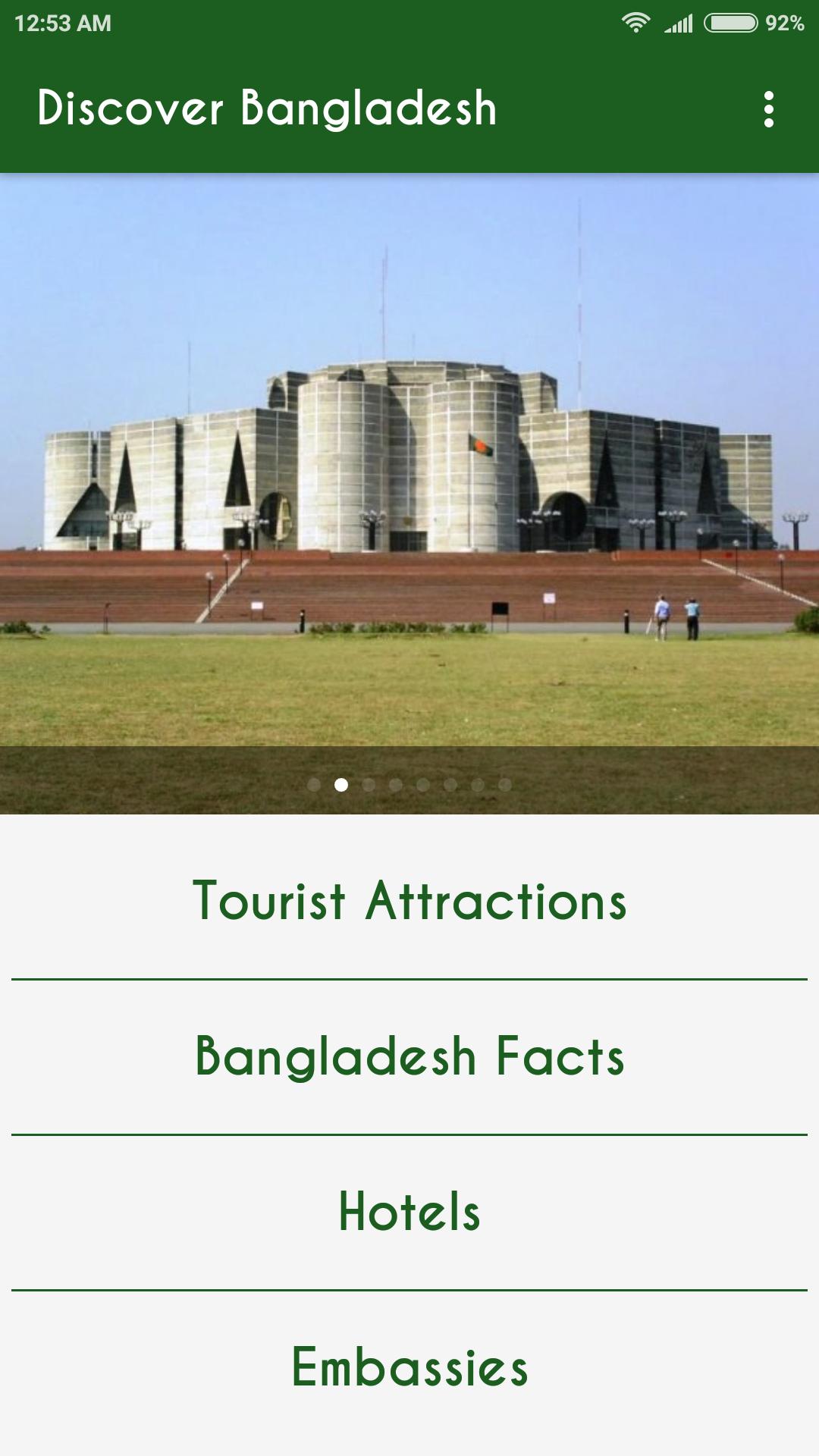Tap the second signal bars icon
819x1456 pixels.
click(x=679, y=23)
